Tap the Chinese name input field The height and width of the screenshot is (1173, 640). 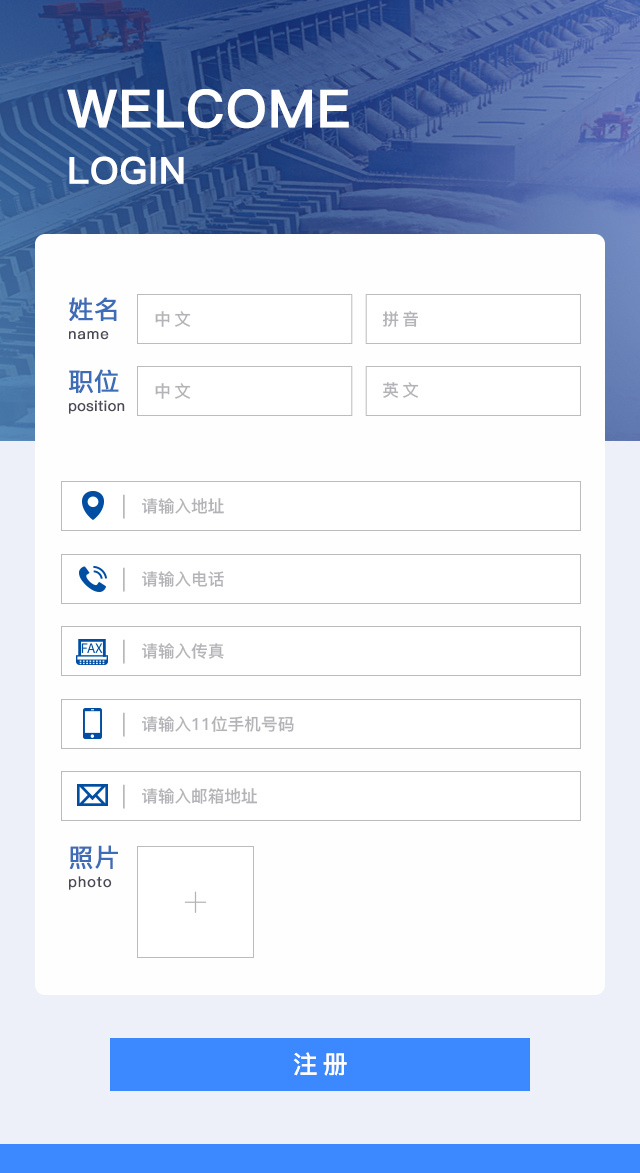244,319
